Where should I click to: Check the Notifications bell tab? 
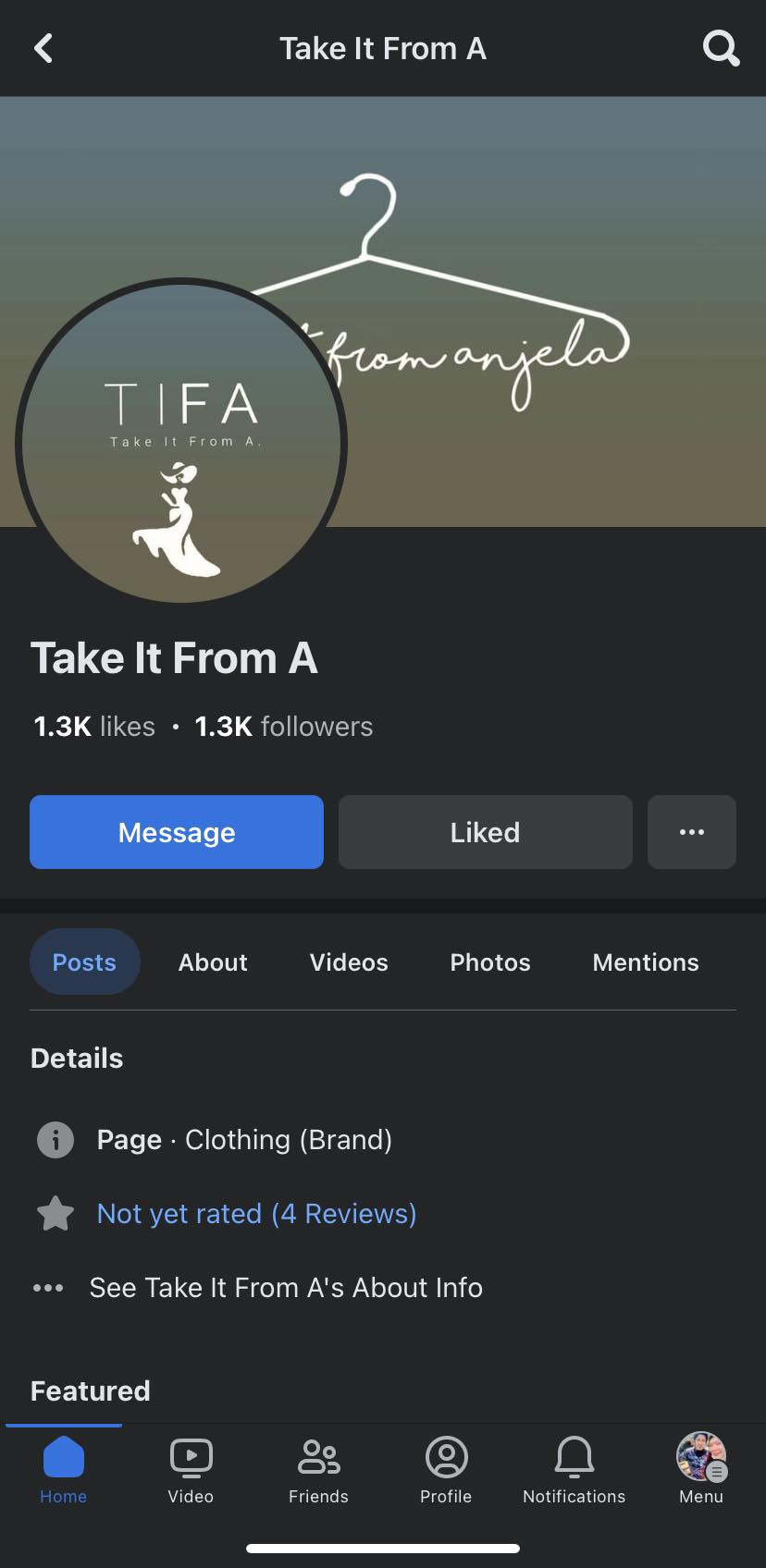pos(574,1470)
